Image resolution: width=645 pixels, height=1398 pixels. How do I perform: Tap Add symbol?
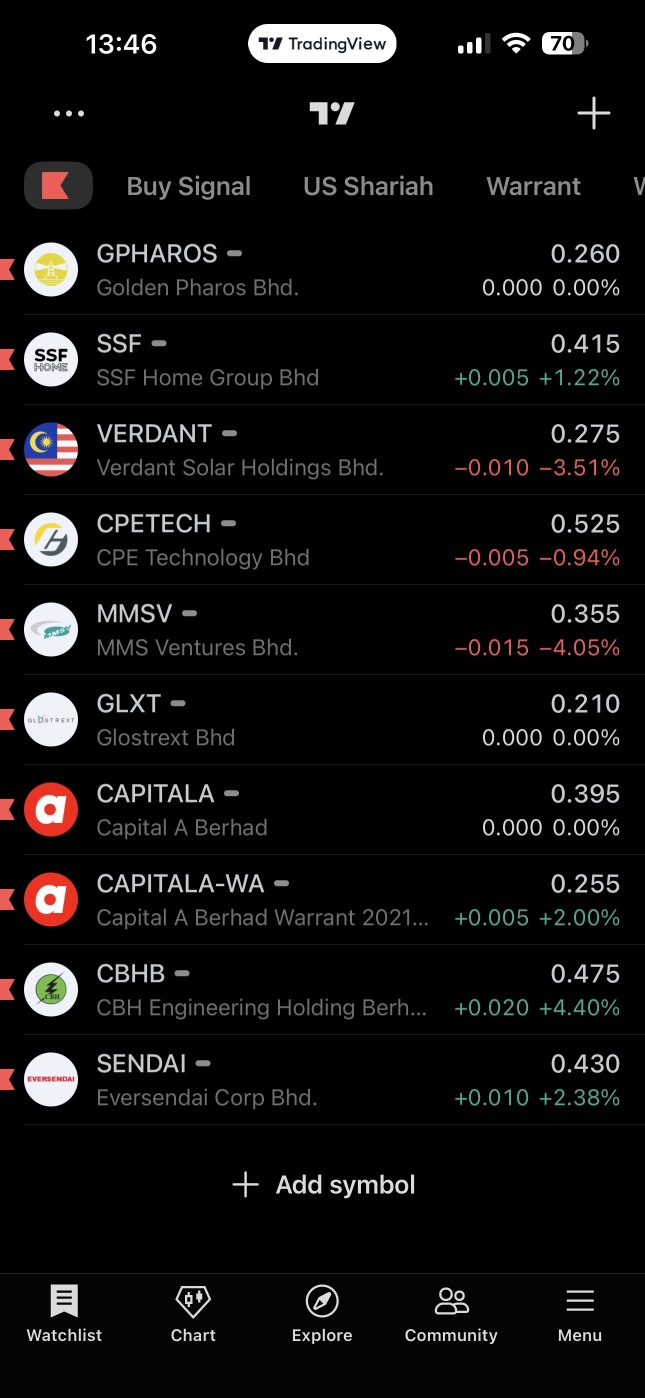coord(323,1185)
